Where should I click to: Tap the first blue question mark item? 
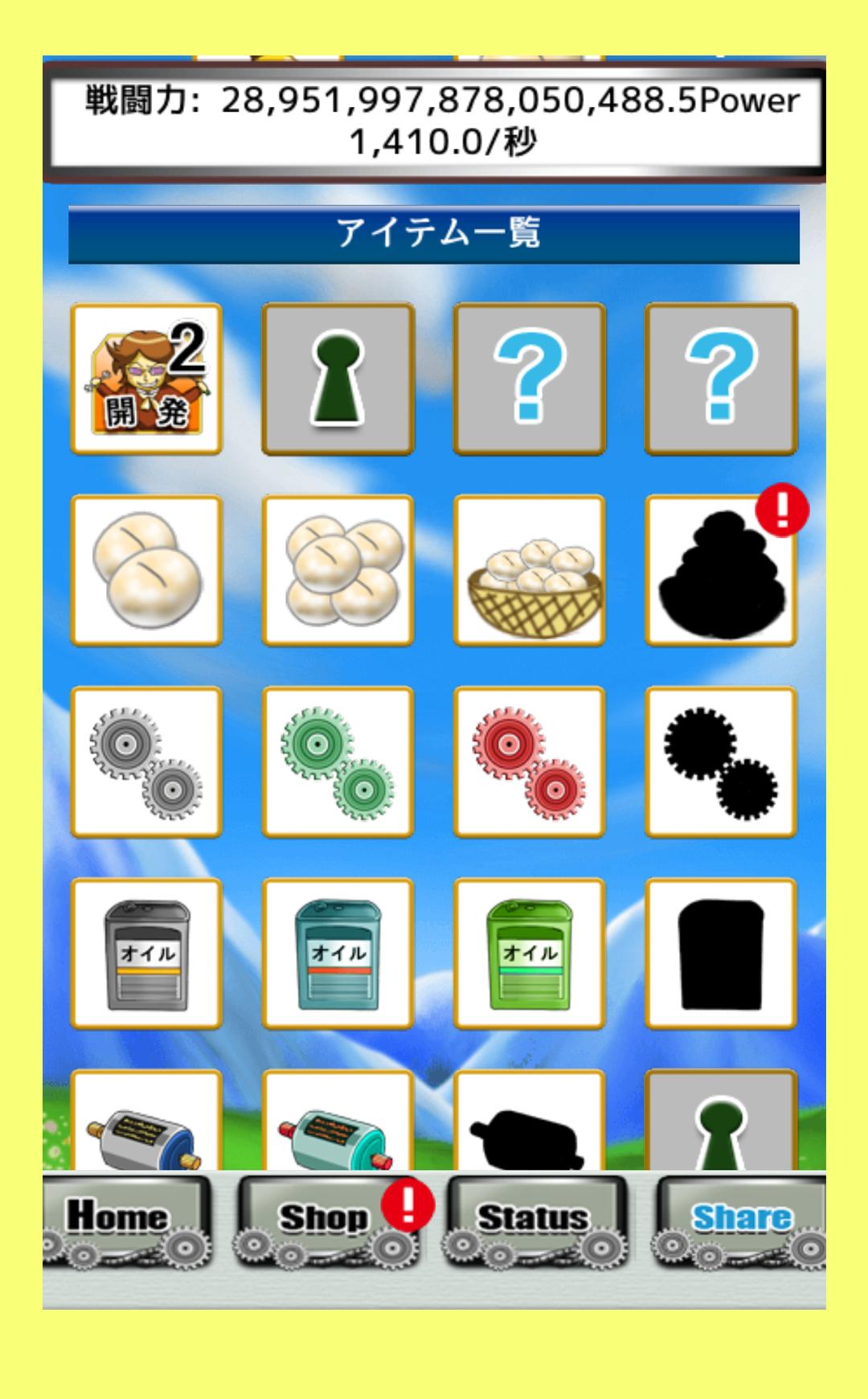530,379
